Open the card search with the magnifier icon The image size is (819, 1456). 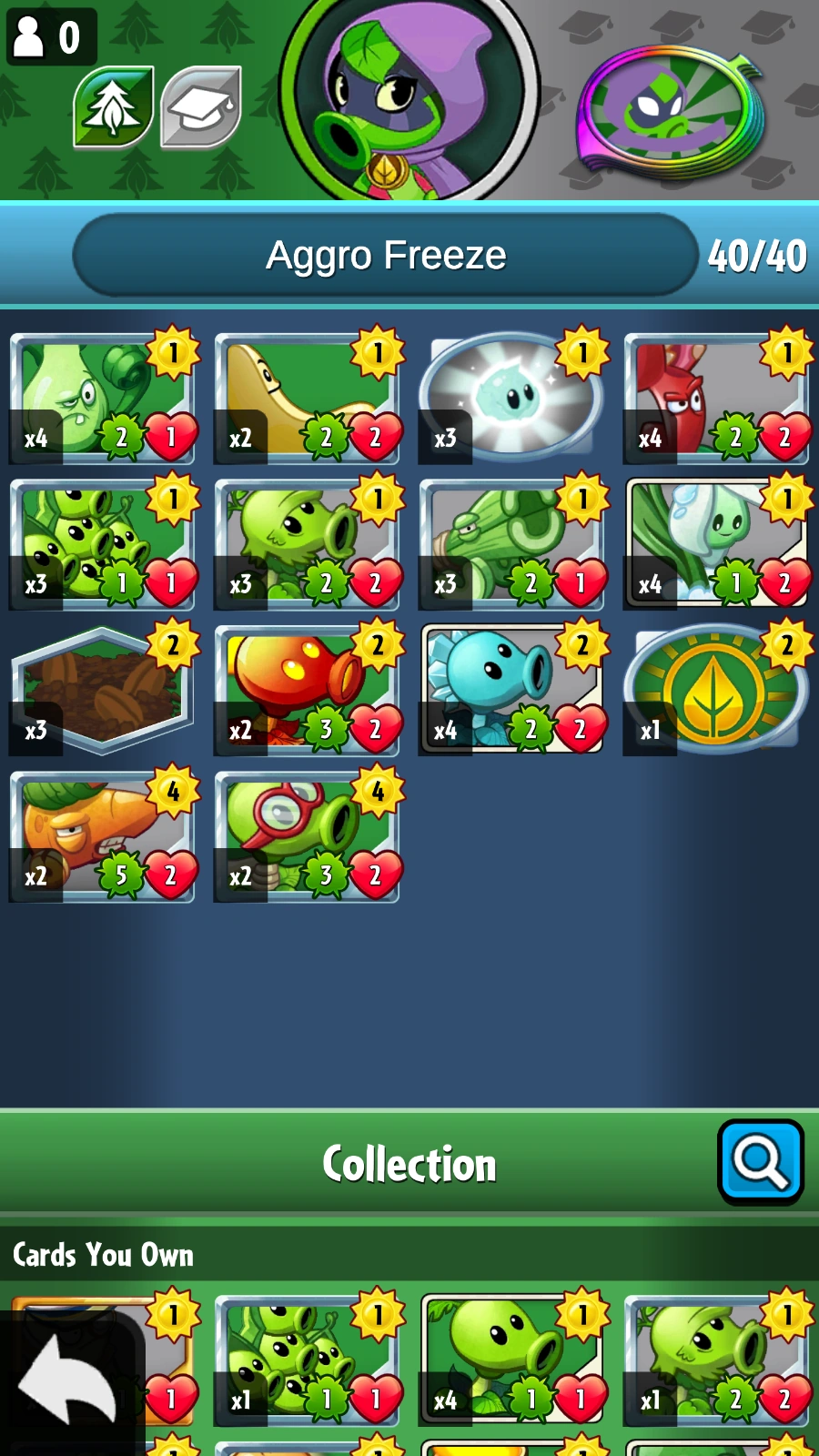pos(761,1162)
